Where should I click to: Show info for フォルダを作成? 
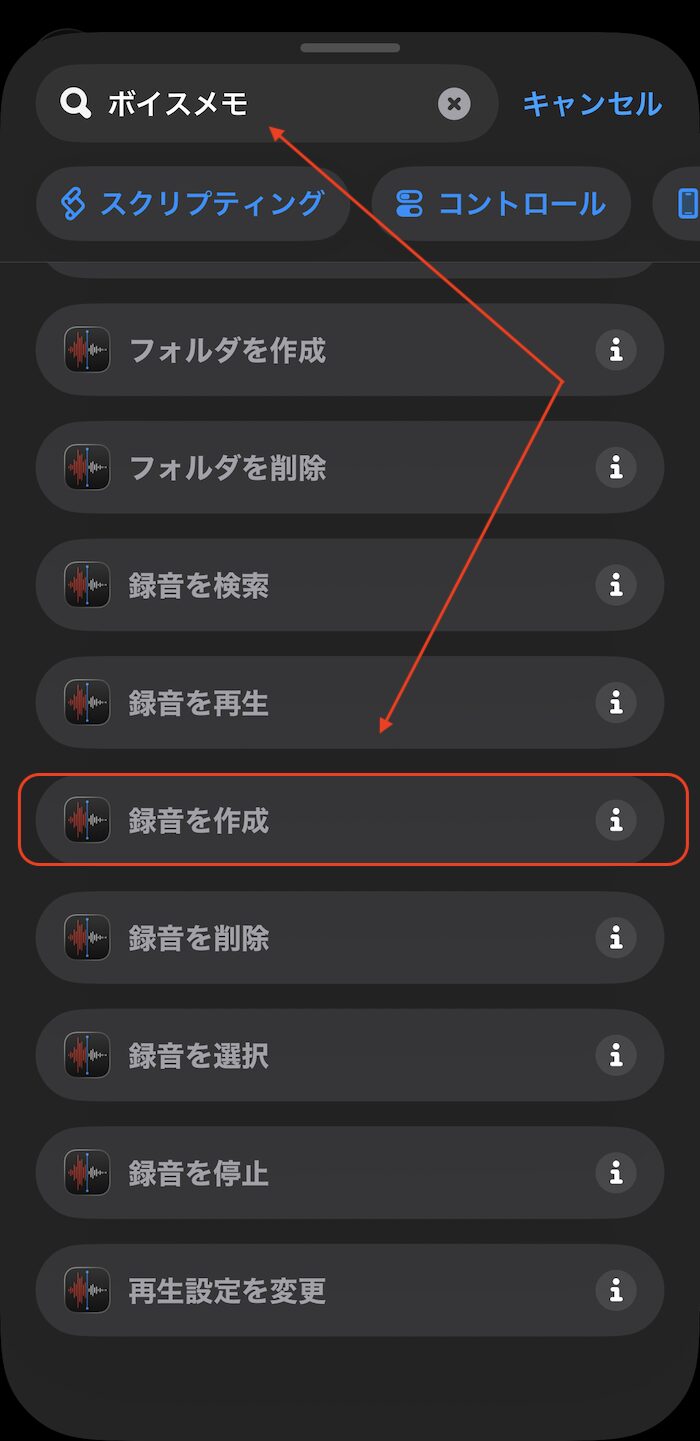point(616,351)
